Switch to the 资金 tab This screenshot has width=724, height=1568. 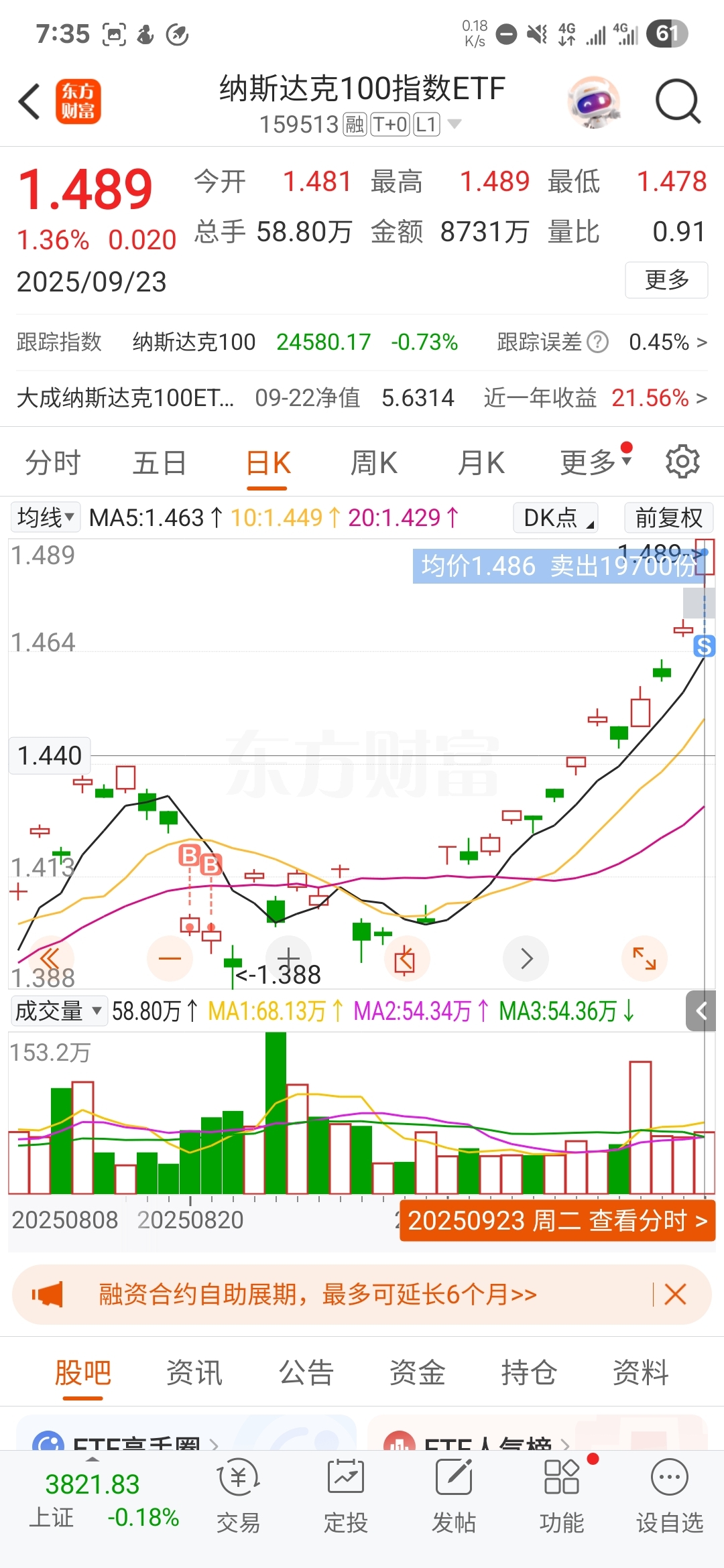click(417, 1372)
